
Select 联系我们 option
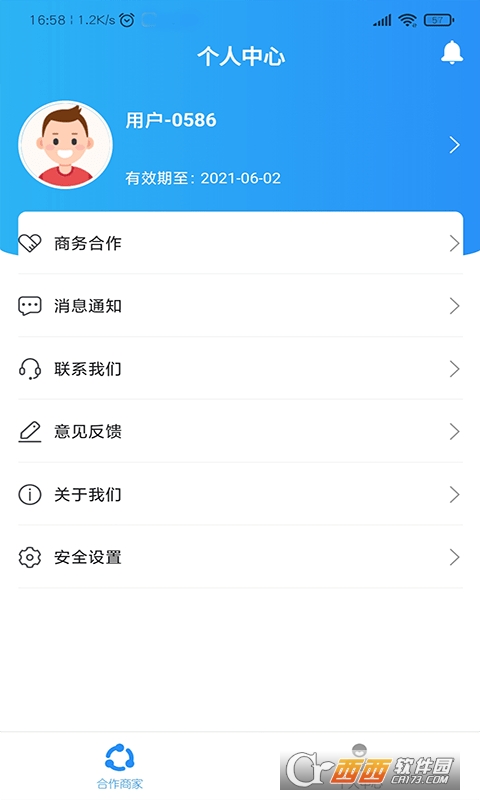coord(240,368)
